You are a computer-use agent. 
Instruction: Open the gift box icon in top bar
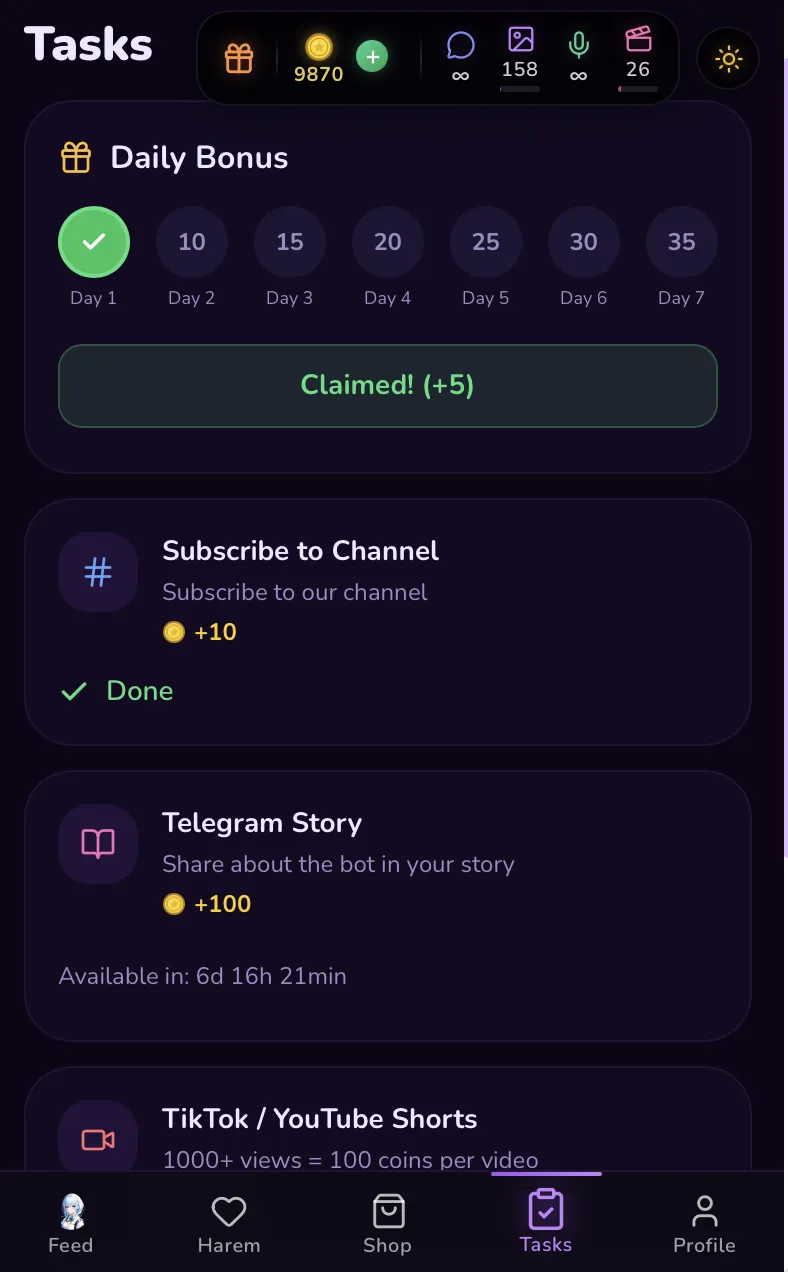239,58
